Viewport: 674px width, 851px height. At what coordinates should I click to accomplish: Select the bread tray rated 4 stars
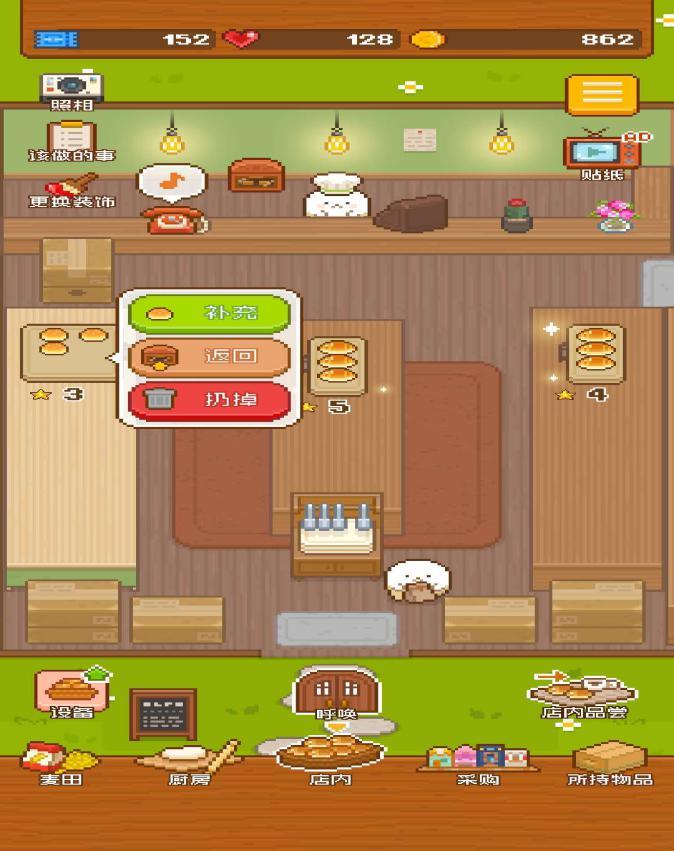click(595, 352)
